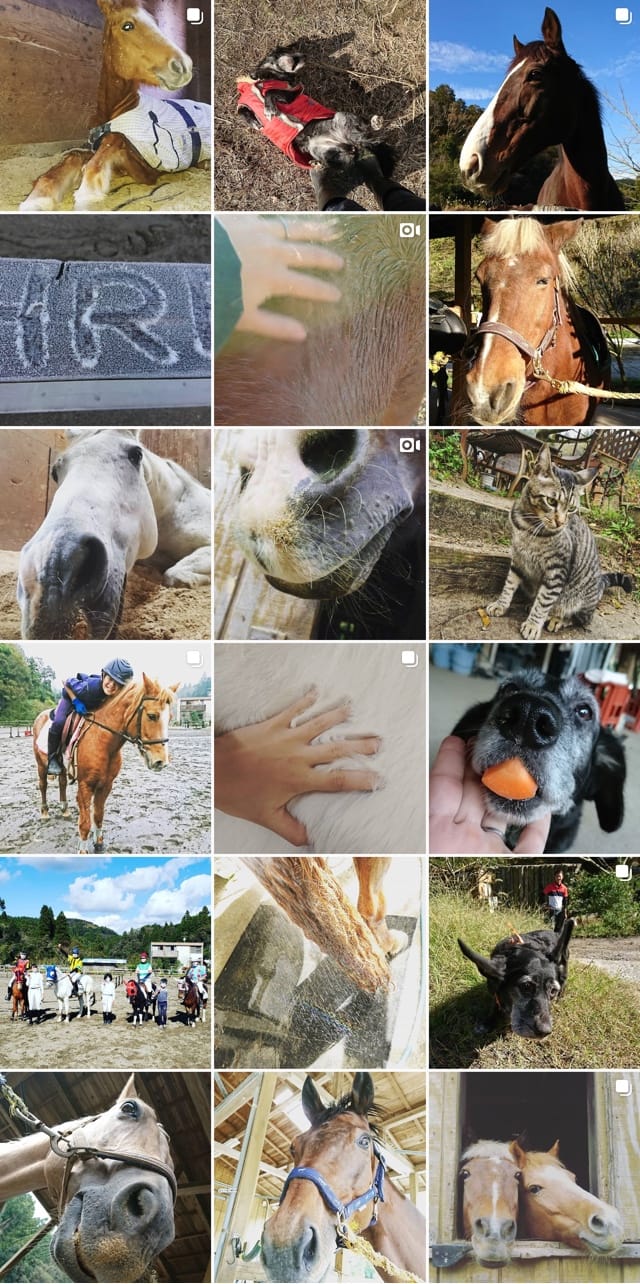Image resolution: width=640 pixels, height=1284 pixels.
Task: Open the frosty letters photo
Action: 105,320
